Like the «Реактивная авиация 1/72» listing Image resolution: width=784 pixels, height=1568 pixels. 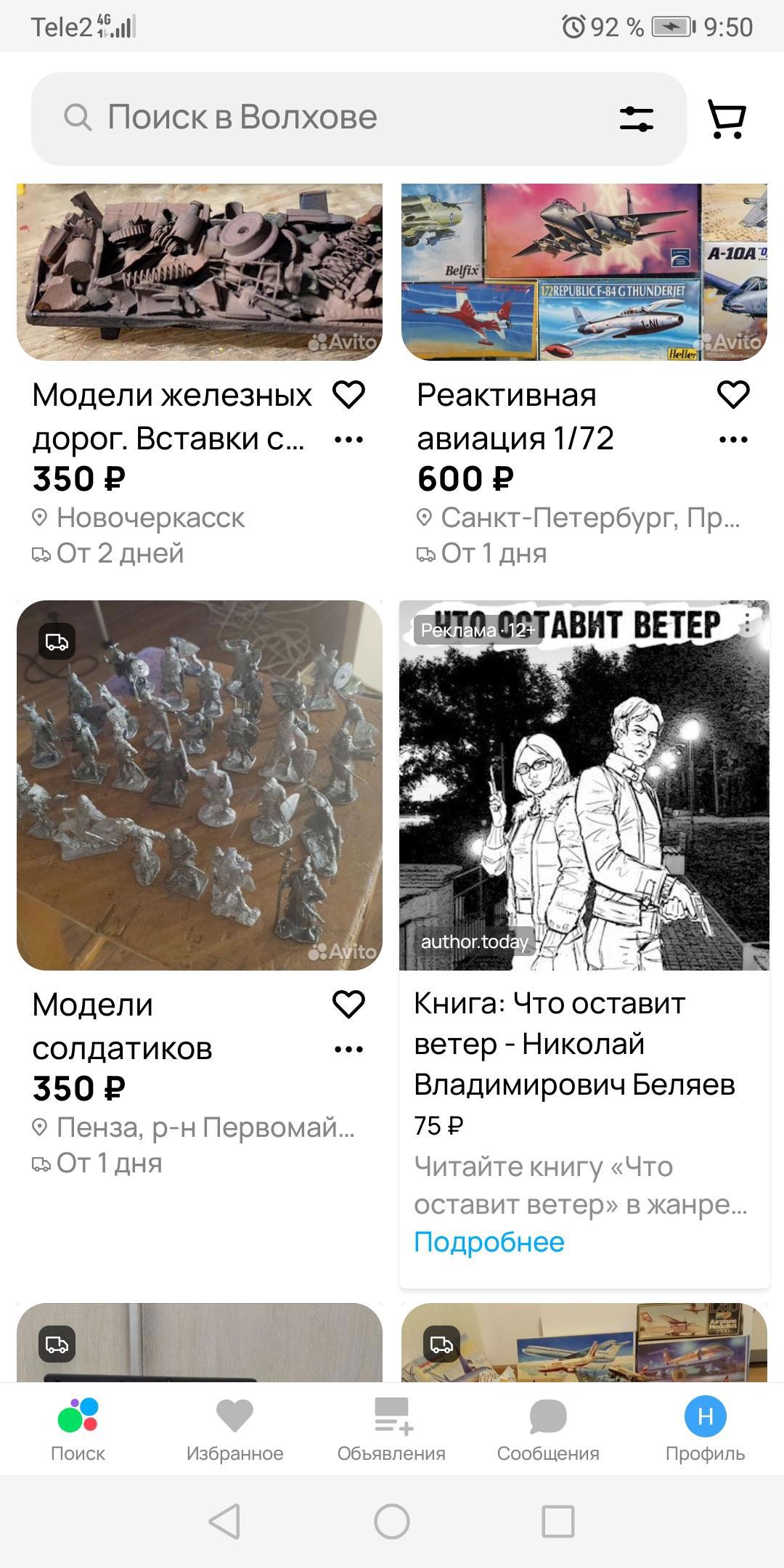pyautogui.click(x=733, y=395)
